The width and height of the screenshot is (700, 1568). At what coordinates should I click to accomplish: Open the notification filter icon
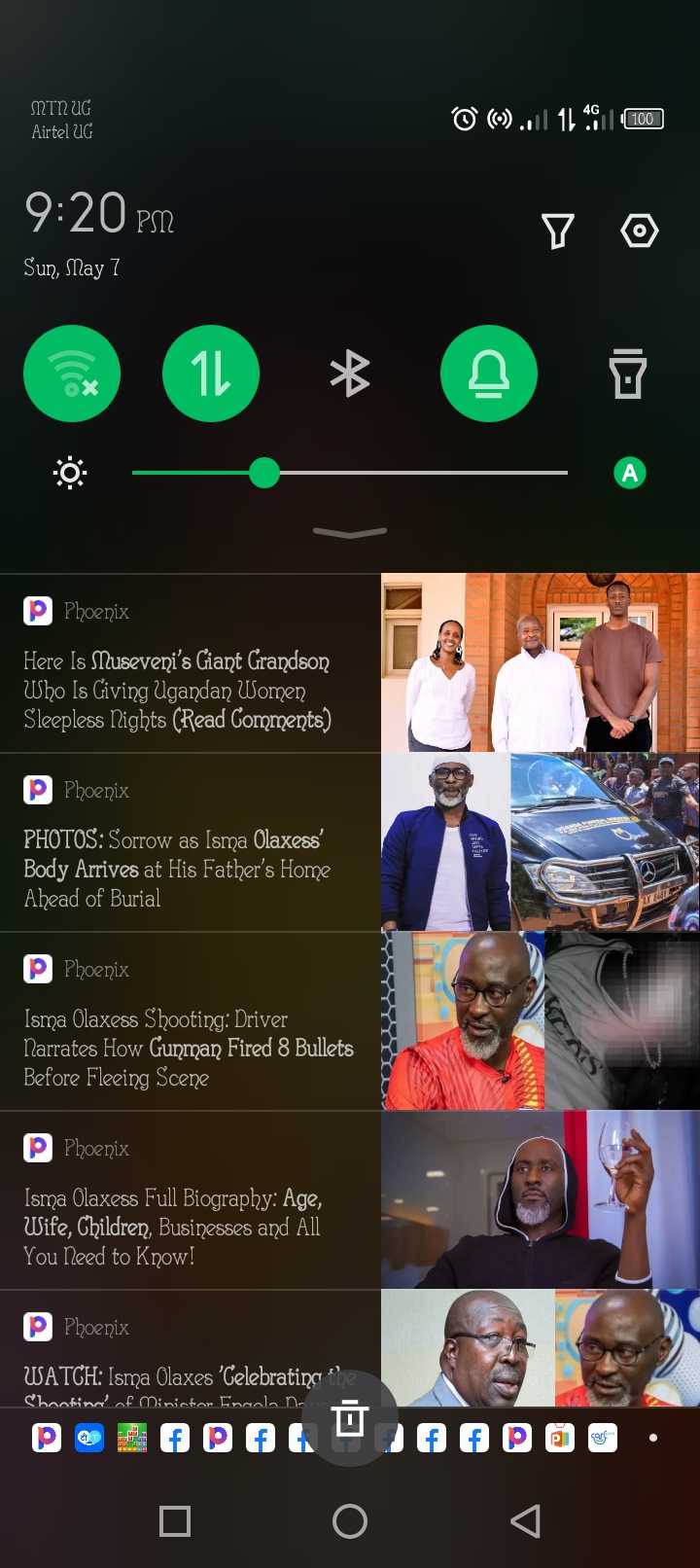[558, 232]
